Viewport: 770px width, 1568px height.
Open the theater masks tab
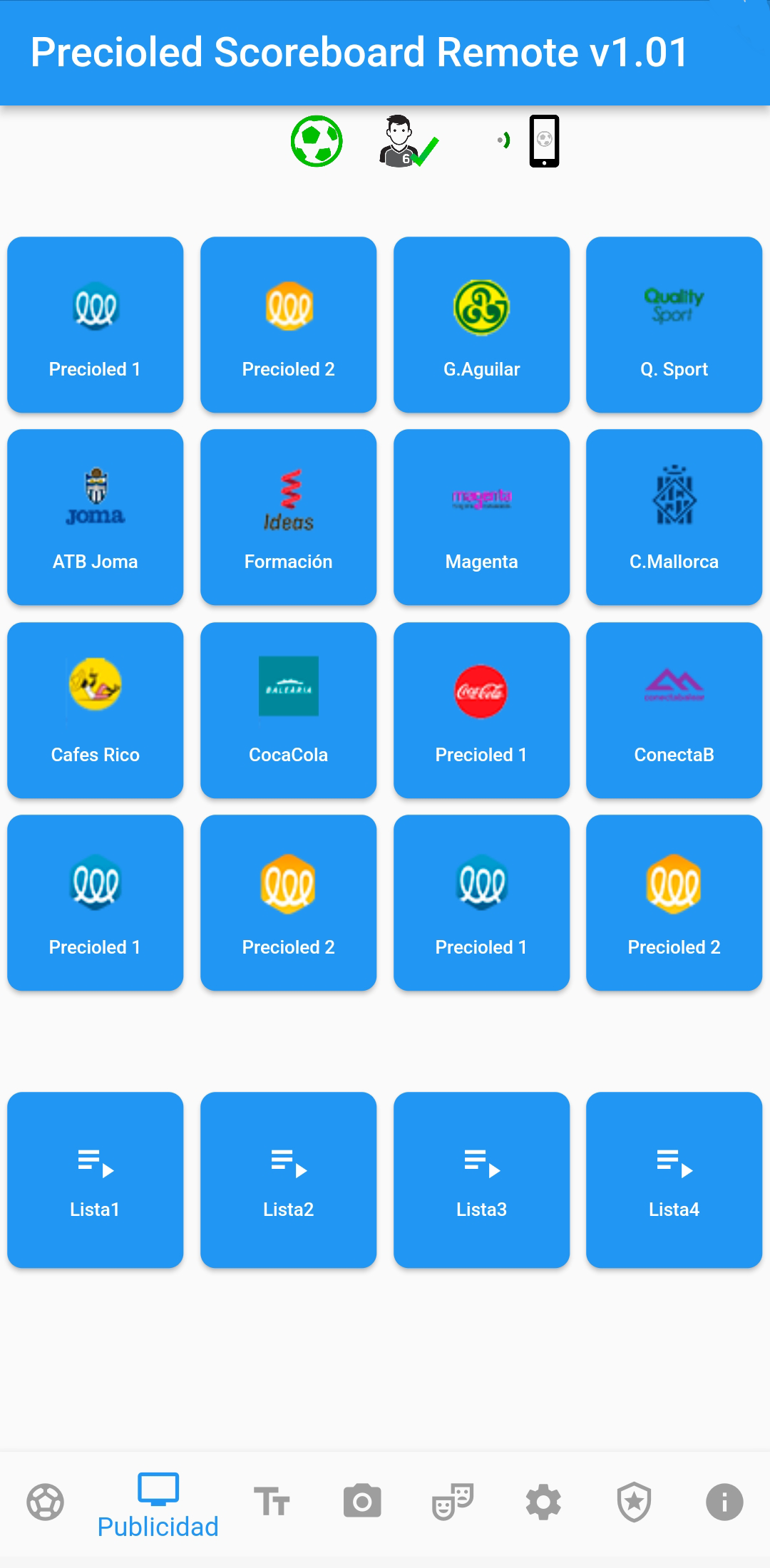point(453,1502)
